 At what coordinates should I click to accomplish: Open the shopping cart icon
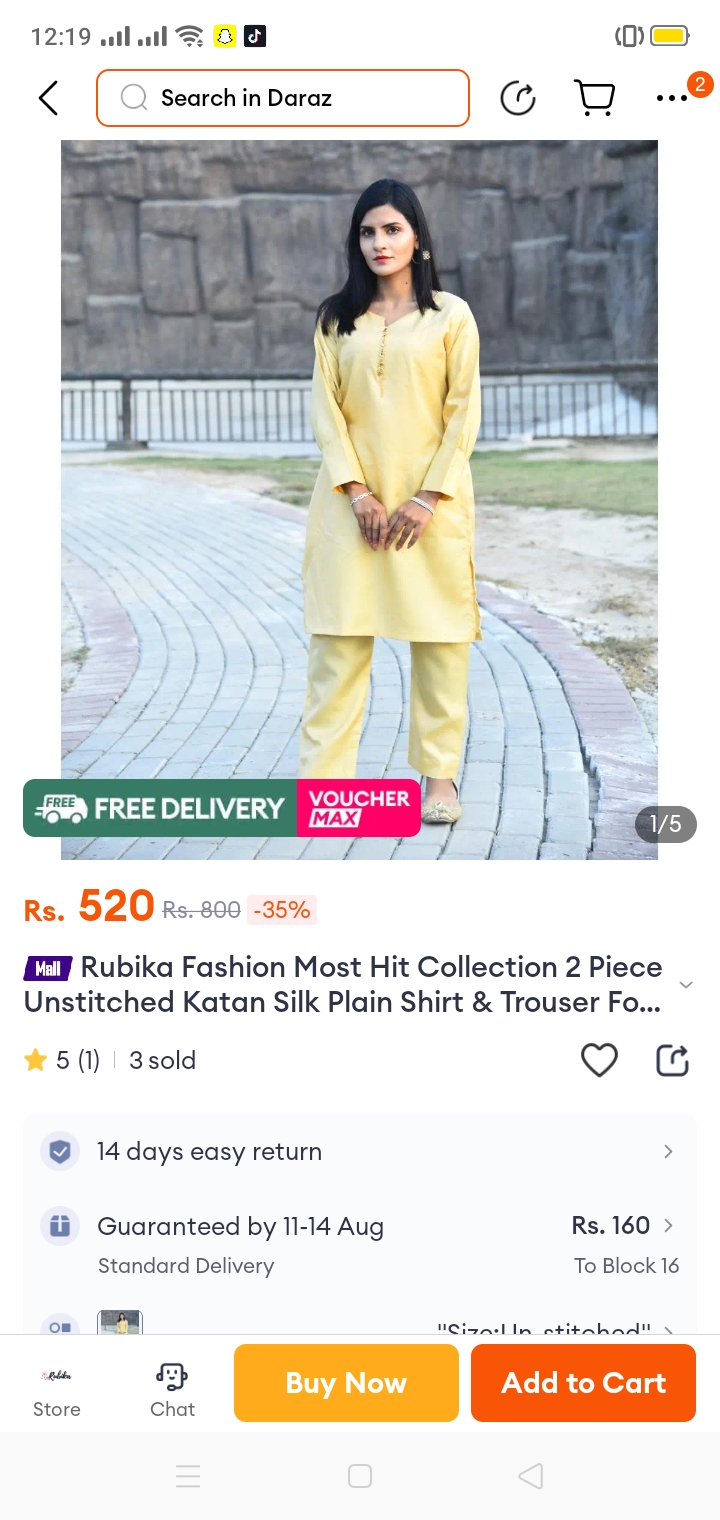coord(594,98)
